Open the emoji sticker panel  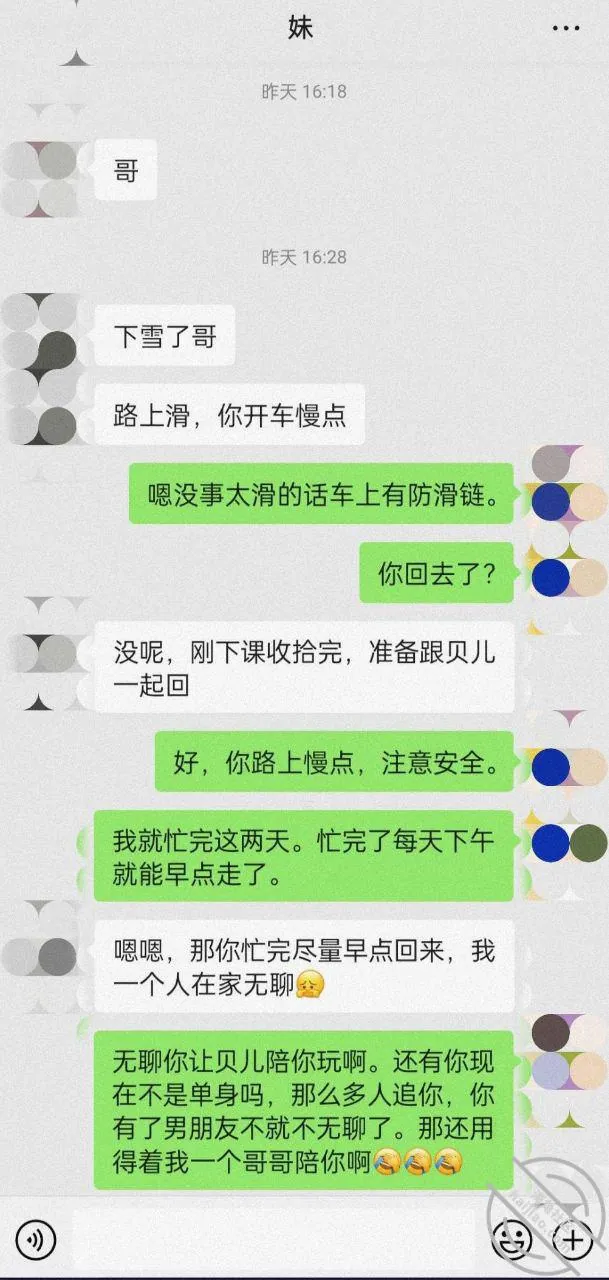pyautogui.click(x=512, y=1241)
